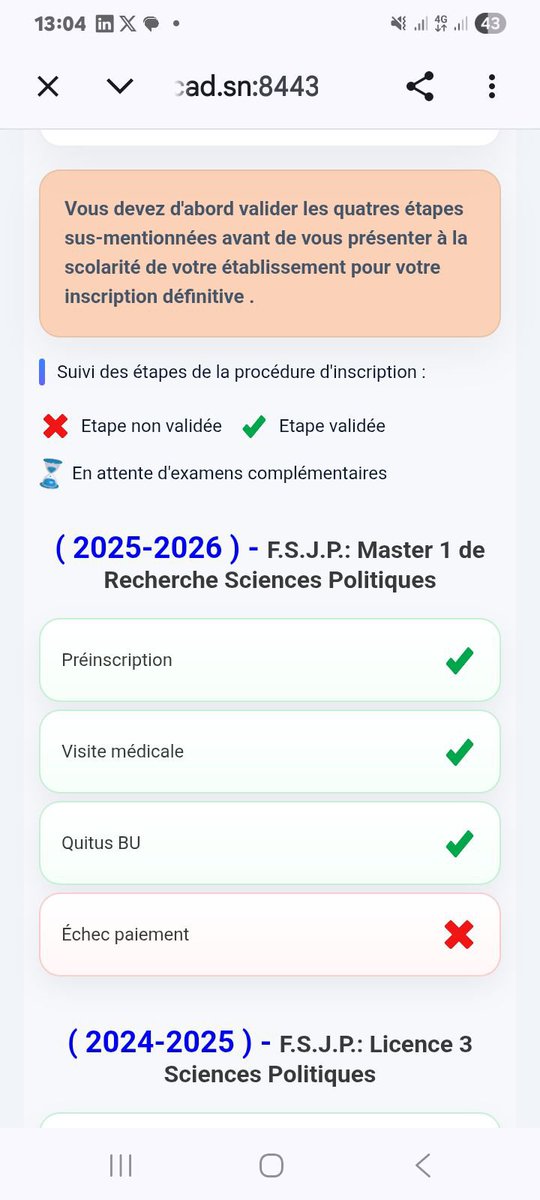Open the three-dot overflow menu

(x=491, y=87)
